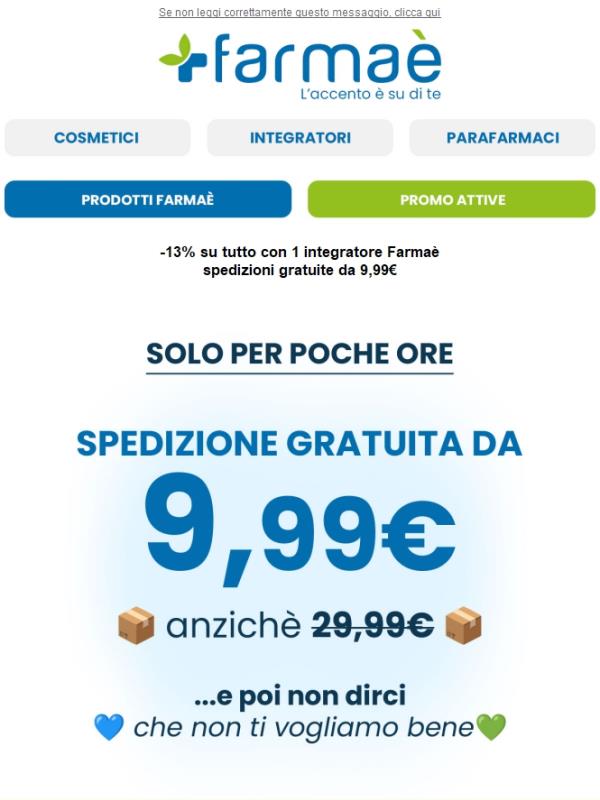
Task: View PROMO ATTIVE offers
Action: pos(452,199)
